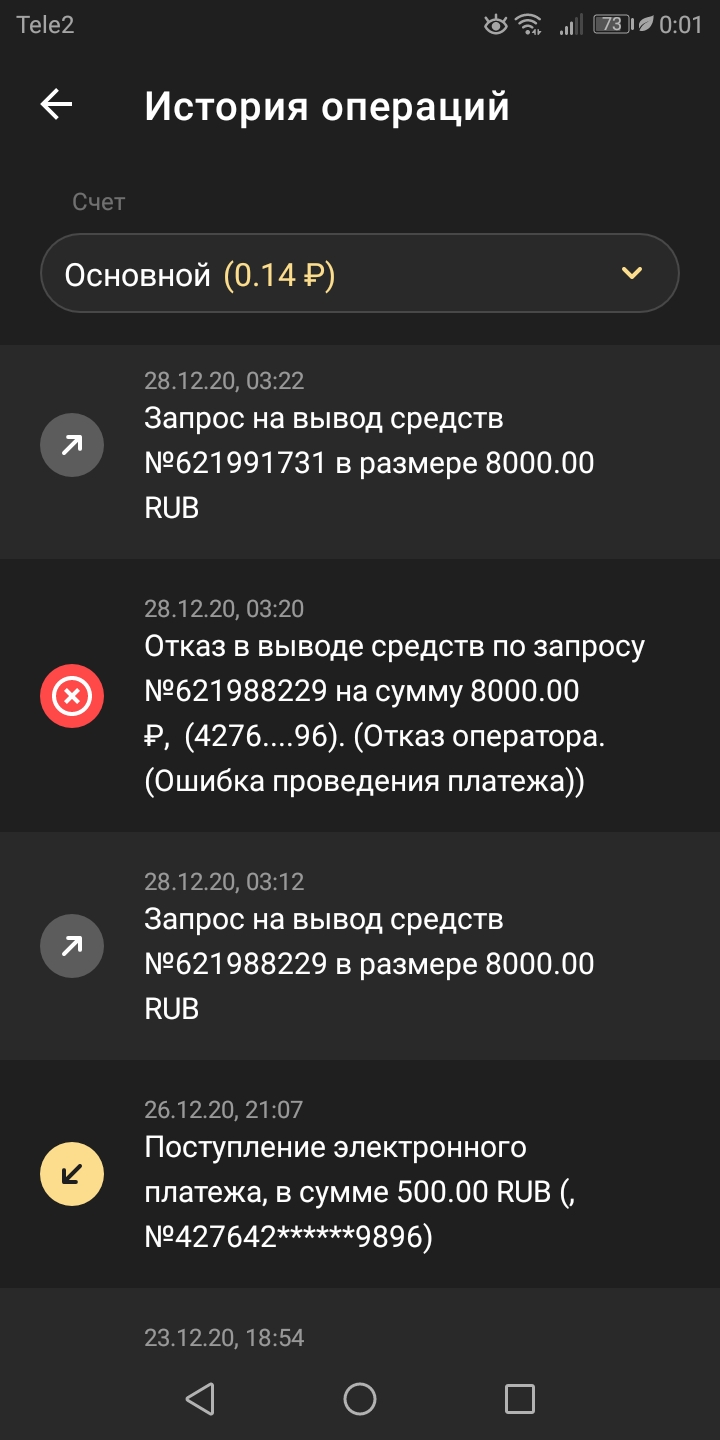This screenshot has height=1440, width=720.
Task: Click the back arrow to exit history
Action: coord(55,104)
